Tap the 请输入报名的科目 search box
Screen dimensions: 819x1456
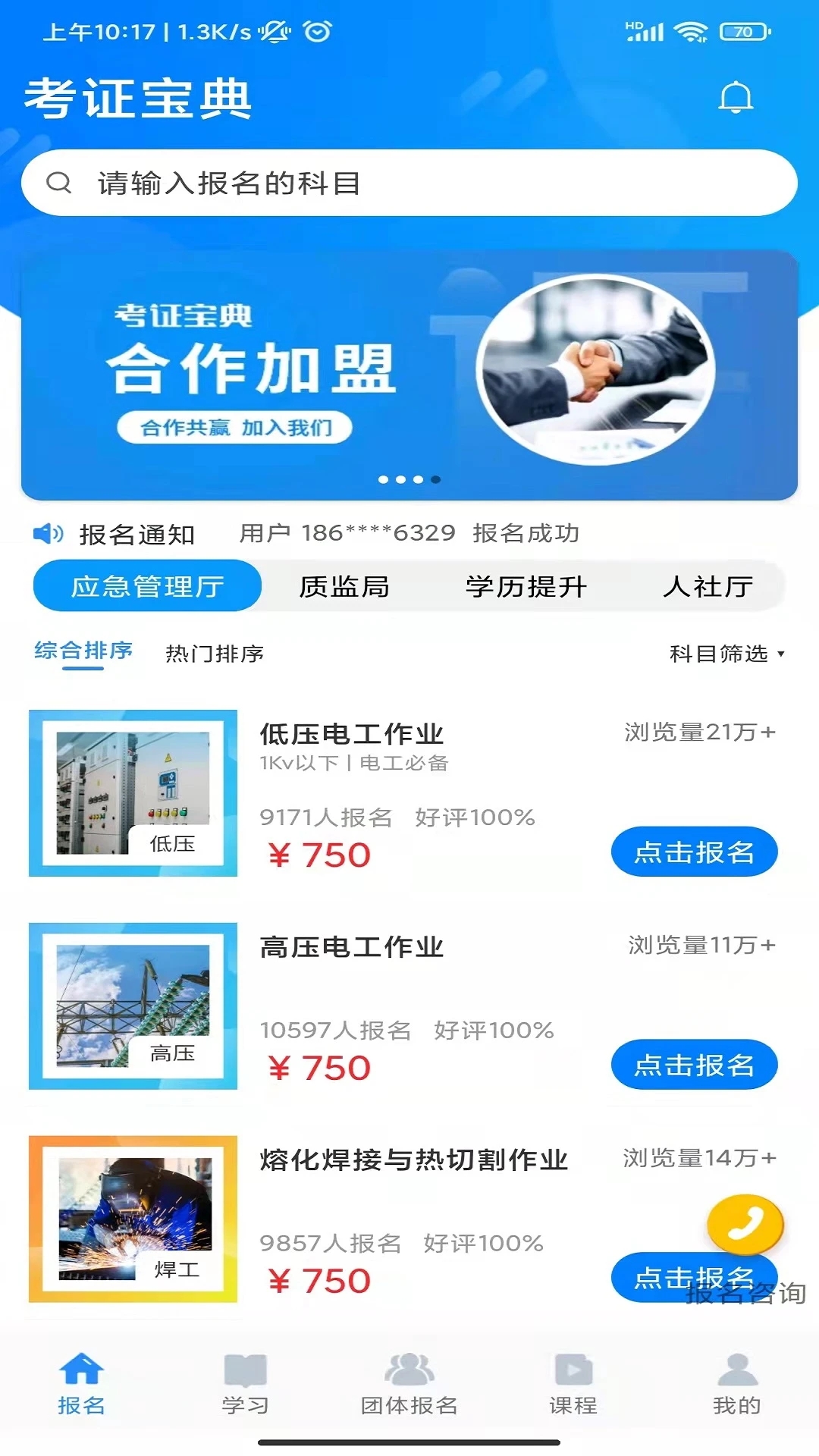pyautogui.click(x=409, y=183)
